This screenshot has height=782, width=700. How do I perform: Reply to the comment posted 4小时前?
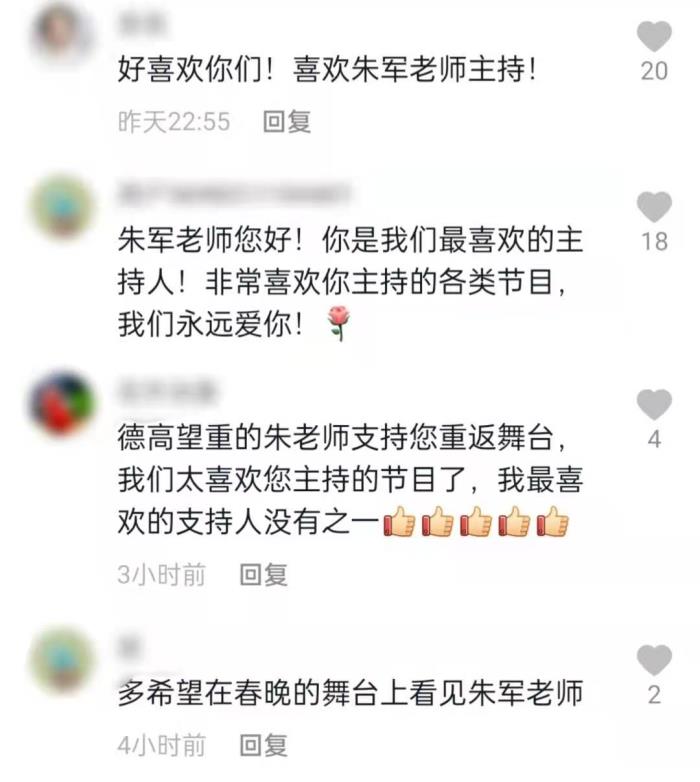click(x=264, y=745)
